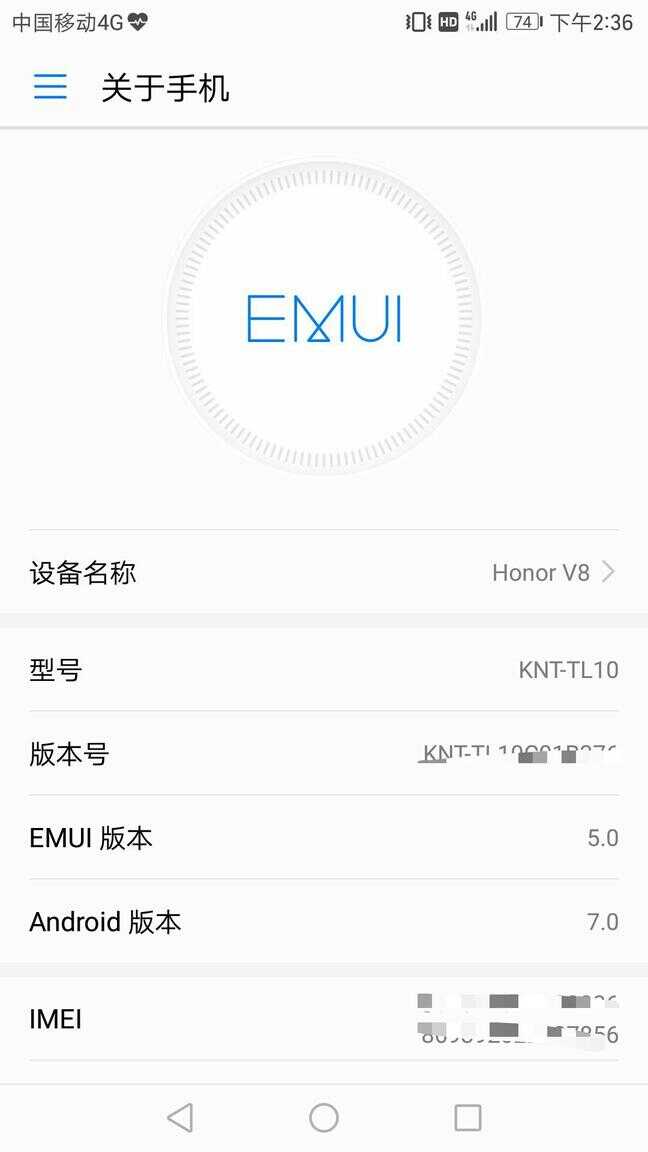Tap the 版本号 build number row
This screenshot has height=1152, width=648.
coord(324,754)
